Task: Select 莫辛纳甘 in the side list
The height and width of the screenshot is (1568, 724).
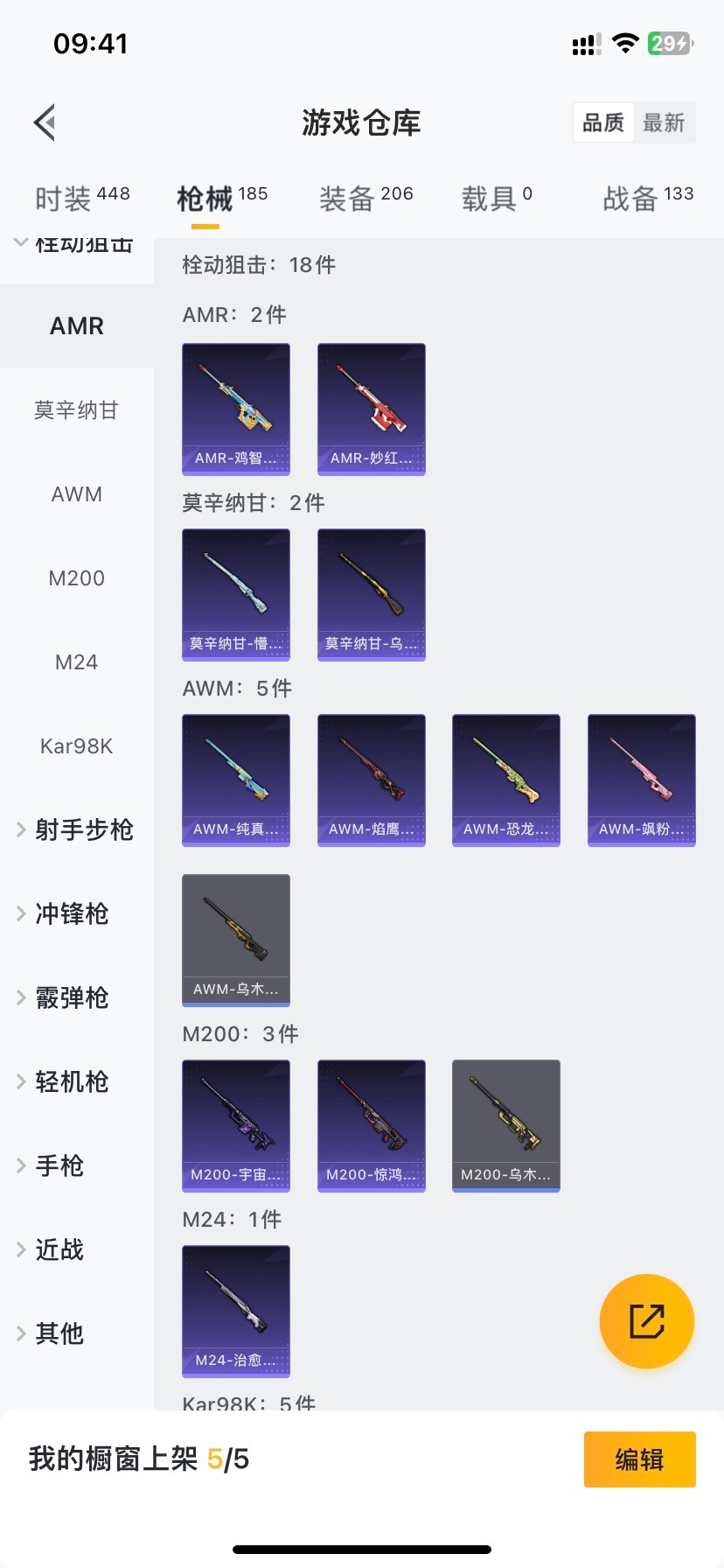Action: tap(77, 410)
